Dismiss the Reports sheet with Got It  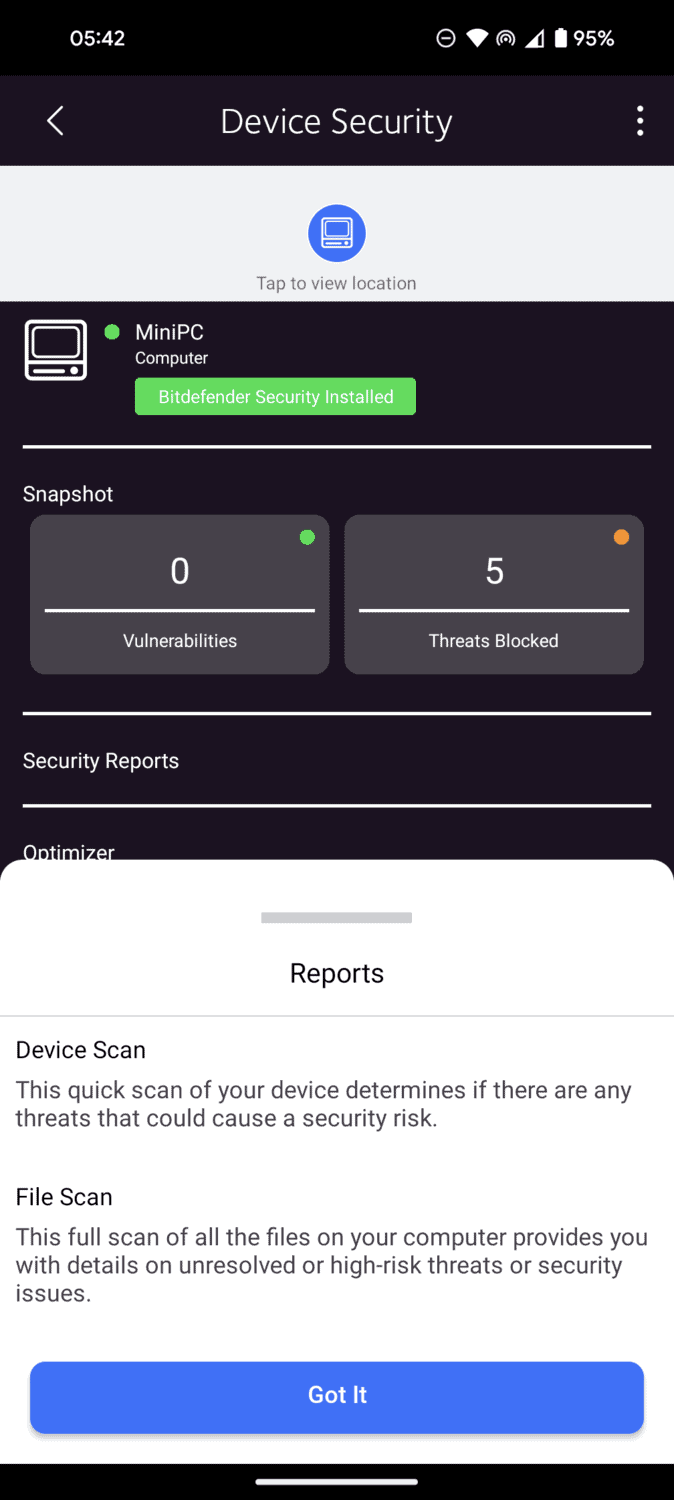(x=337, y=1396)
